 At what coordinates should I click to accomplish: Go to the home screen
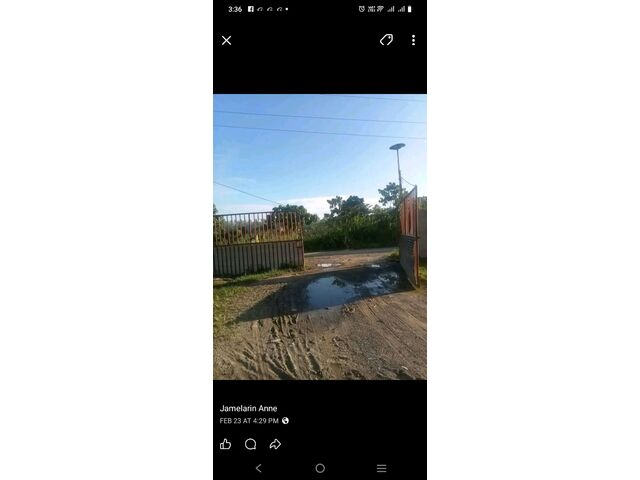click(320, 468)
